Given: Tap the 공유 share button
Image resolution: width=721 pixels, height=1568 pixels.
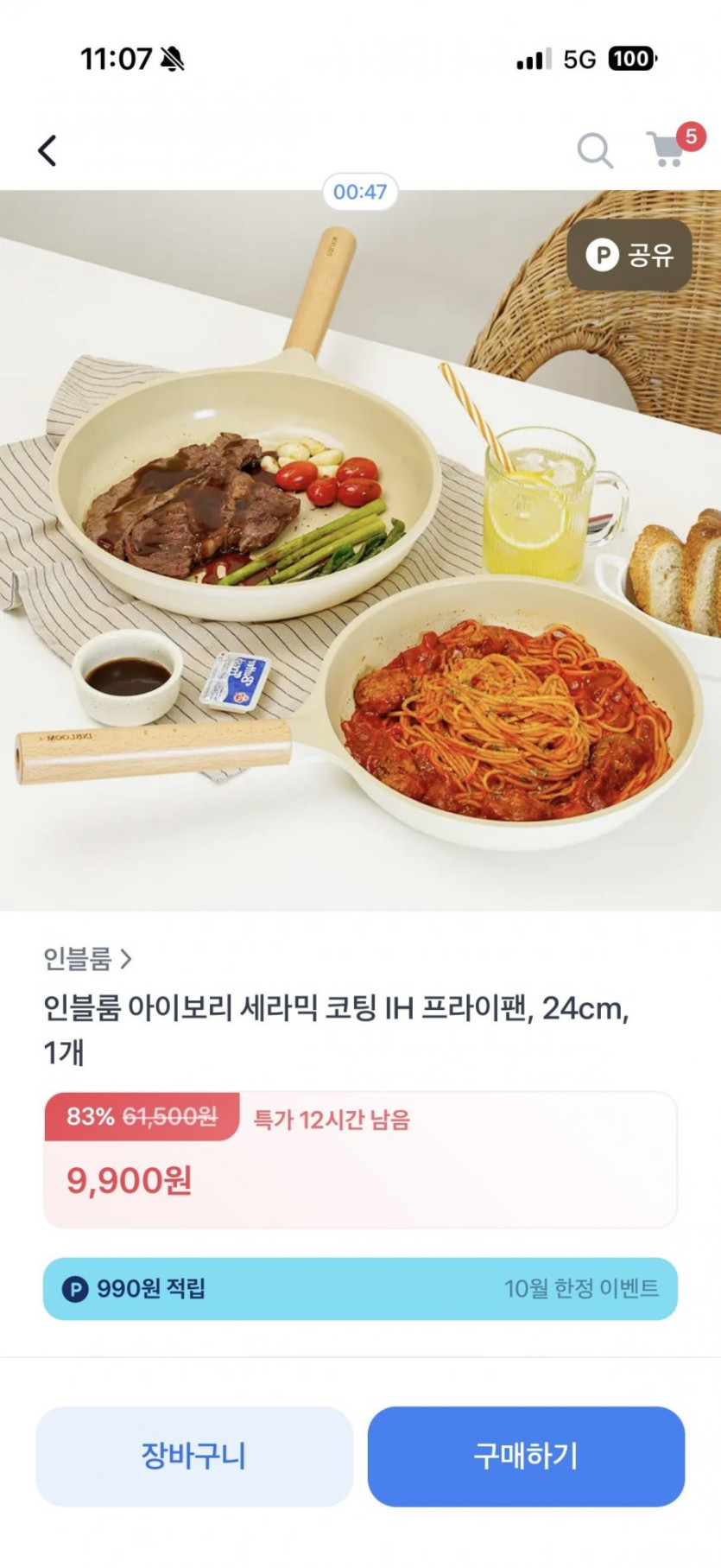Looking at the screenshot, I should (629, 255).
